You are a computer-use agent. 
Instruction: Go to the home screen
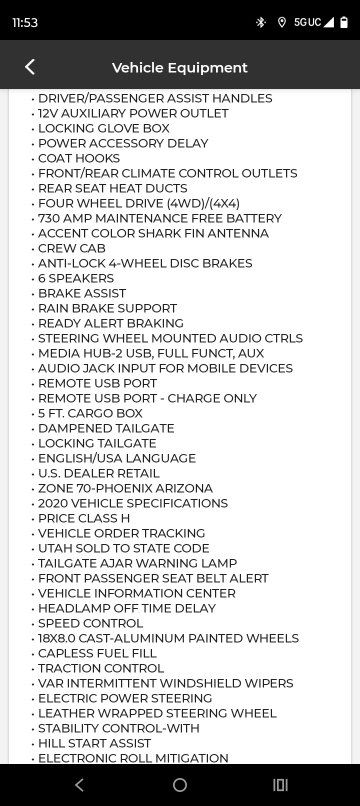(180, 784)
